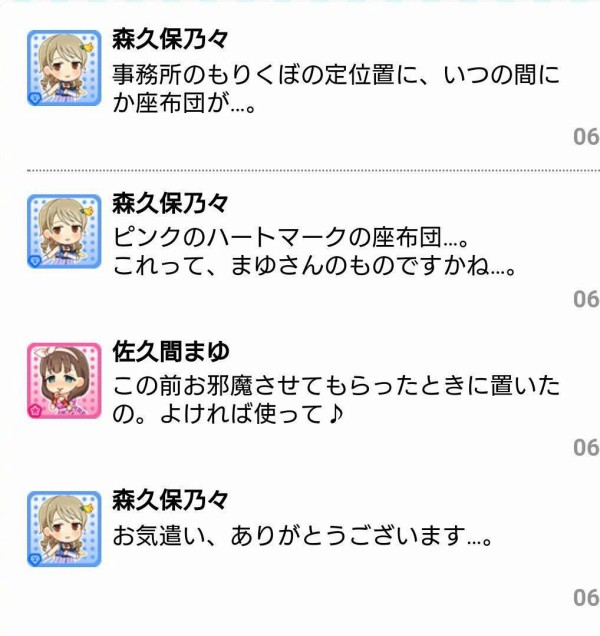The image size is (600, 636).
Task: Open 佐久間まゆ's profile avatar
Action: coord(64,379)
